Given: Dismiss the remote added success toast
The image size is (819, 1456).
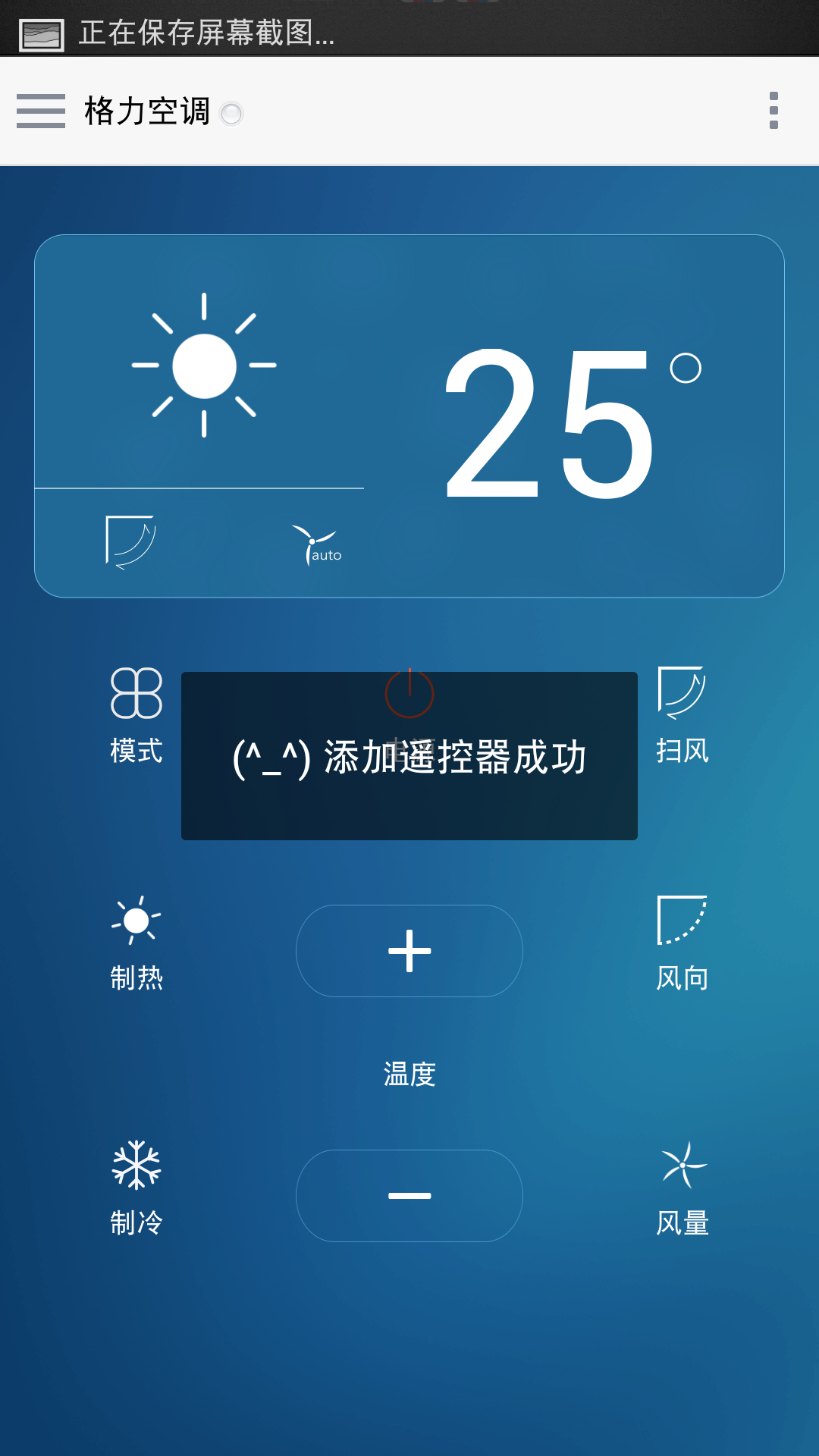Looking at the screenshot, I should pyautogui.click(x=409, y=755).
